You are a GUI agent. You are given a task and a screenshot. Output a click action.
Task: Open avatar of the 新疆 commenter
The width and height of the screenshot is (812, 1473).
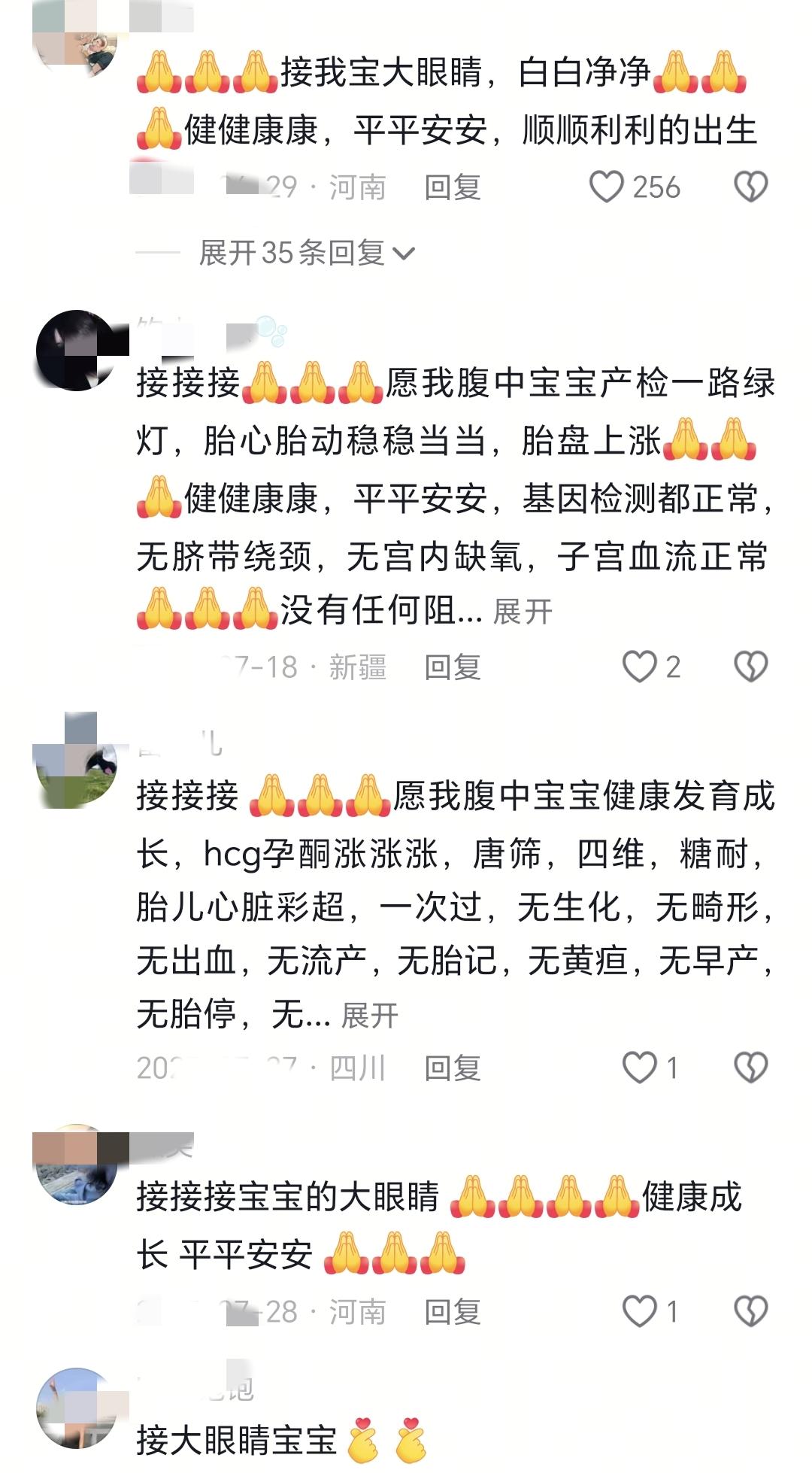click(x=76, y=351)
